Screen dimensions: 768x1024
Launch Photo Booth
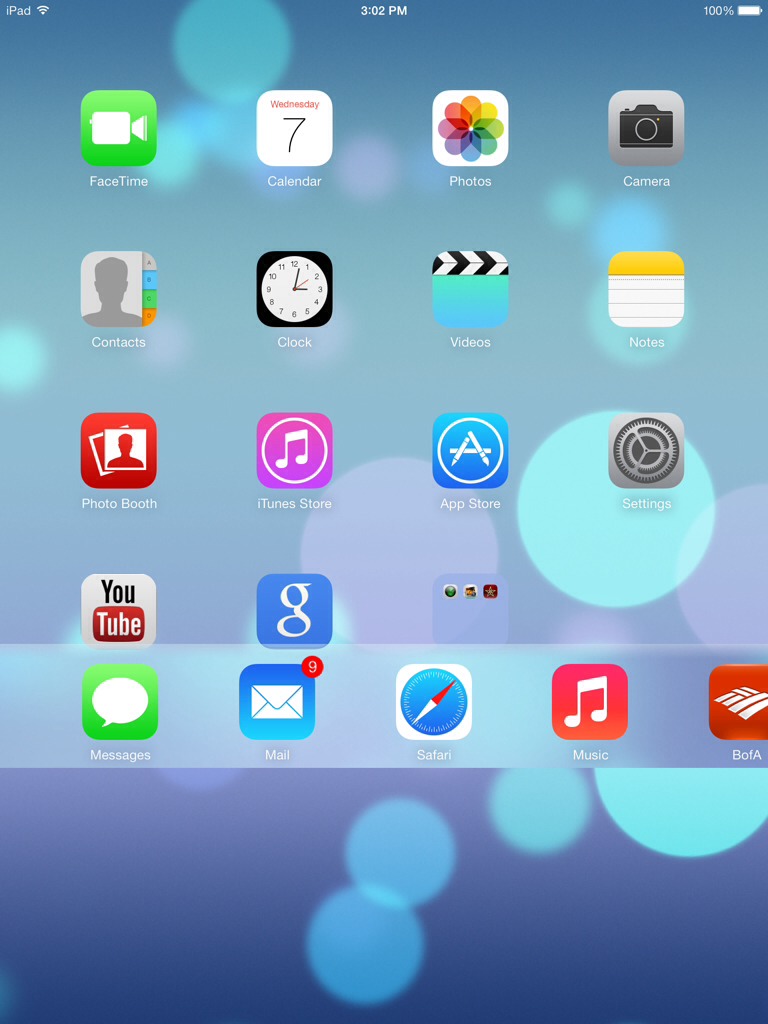119,451
